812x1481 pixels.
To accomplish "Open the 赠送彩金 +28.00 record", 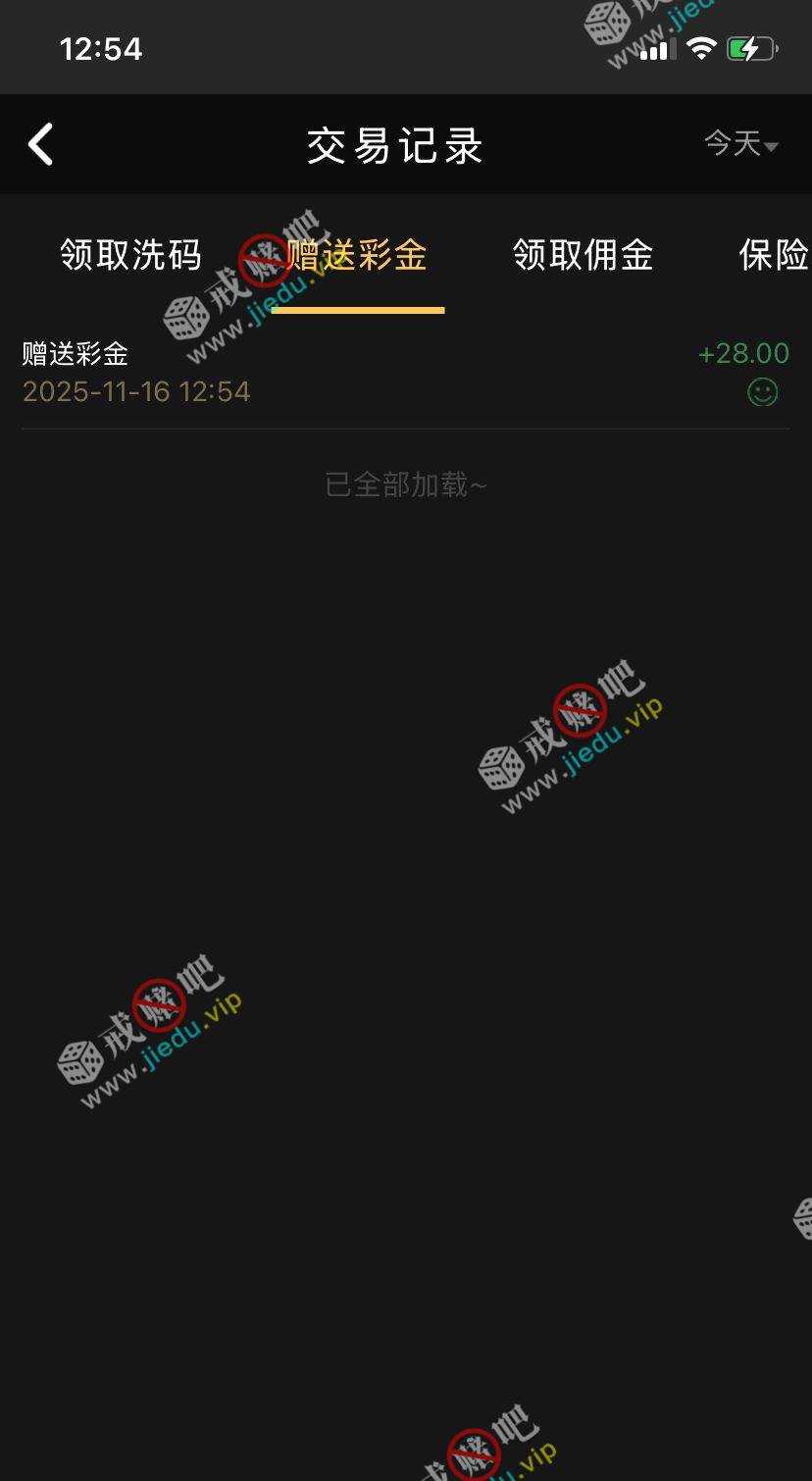I will (x=405, y=373).
